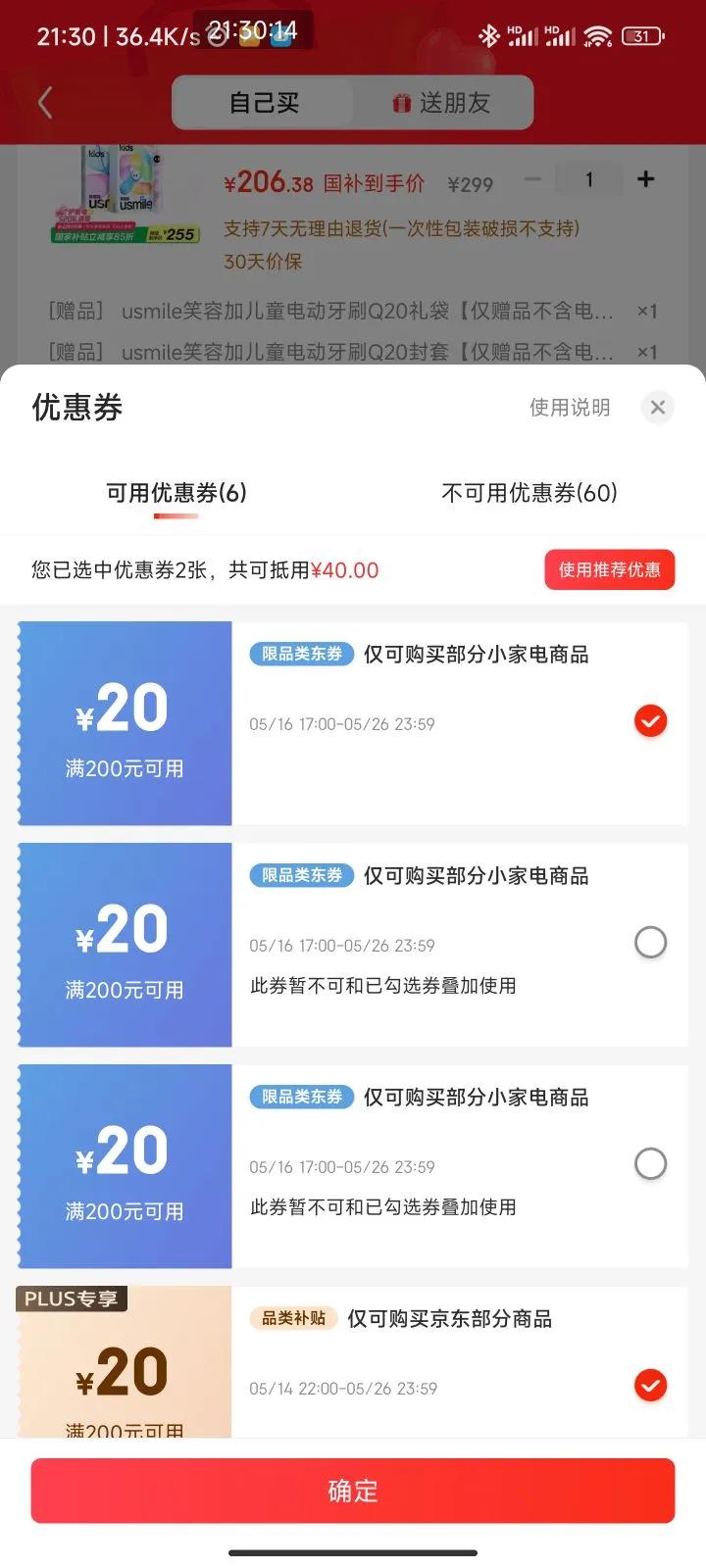Open 使用说明 usage instructions

(x=570, y=407)
